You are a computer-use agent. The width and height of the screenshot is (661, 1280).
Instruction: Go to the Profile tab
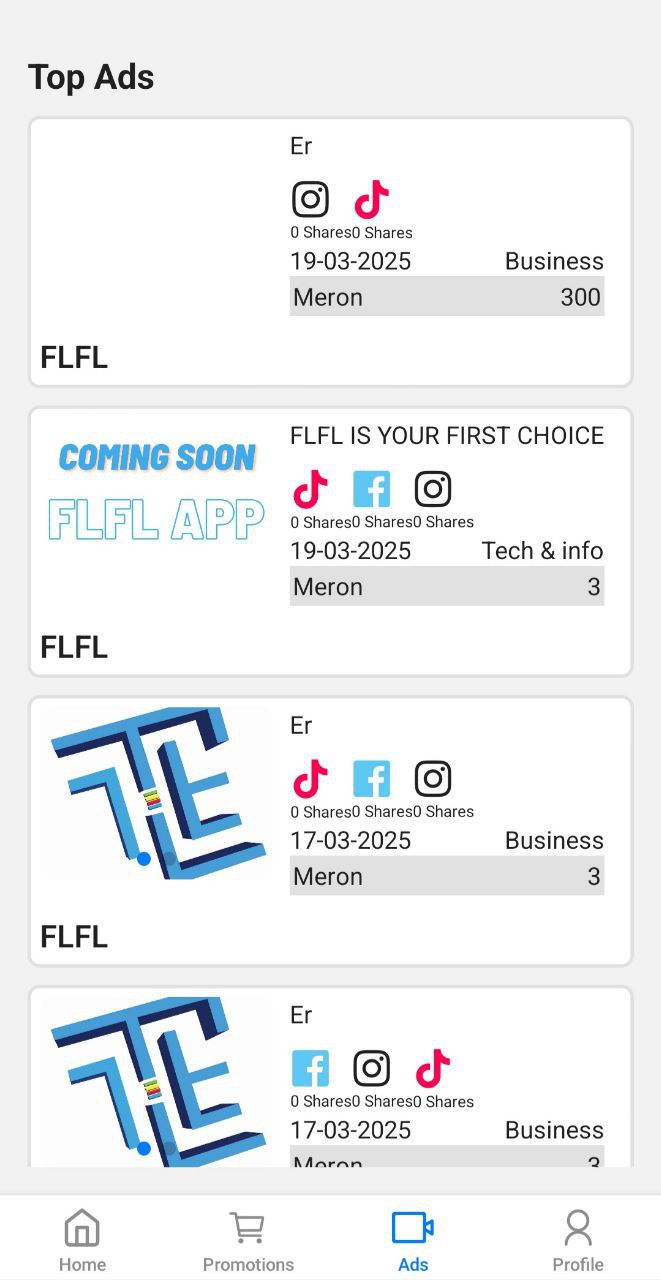point(578,1240)
